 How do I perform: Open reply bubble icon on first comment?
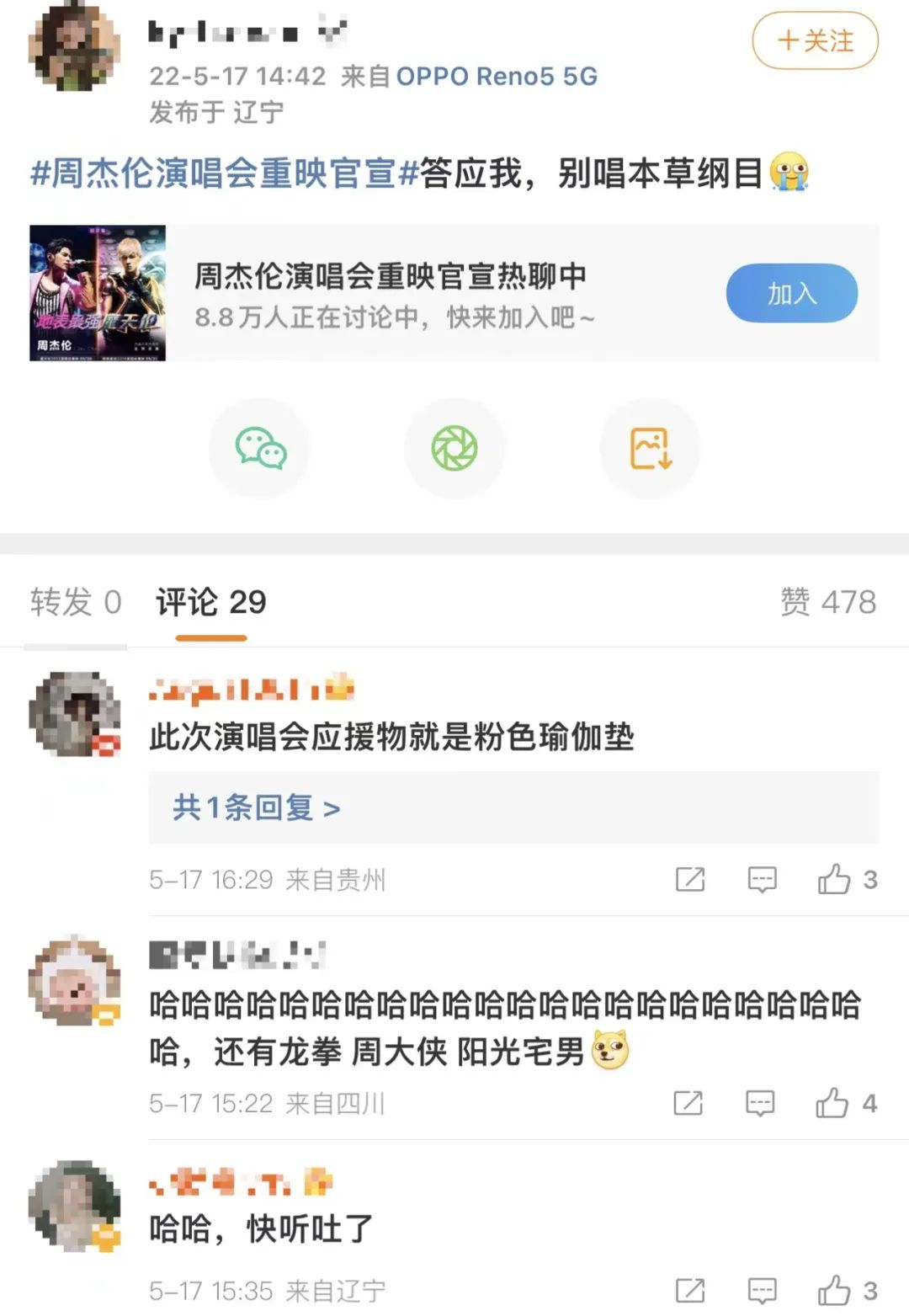pos(760,879)
